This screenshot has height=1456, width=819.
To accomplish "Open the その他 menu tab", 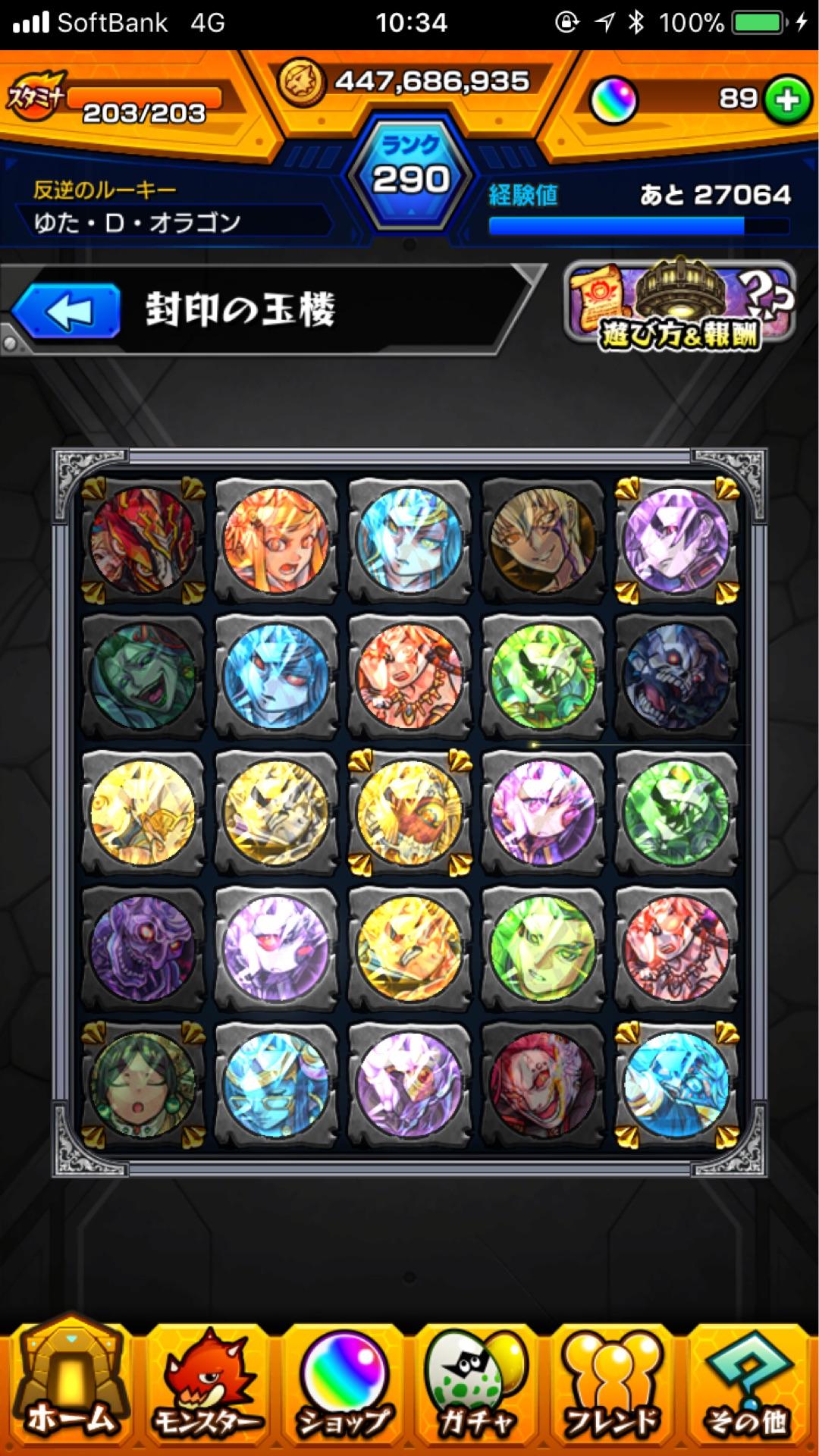I will pyautogui.click(x=748, y=1389).
